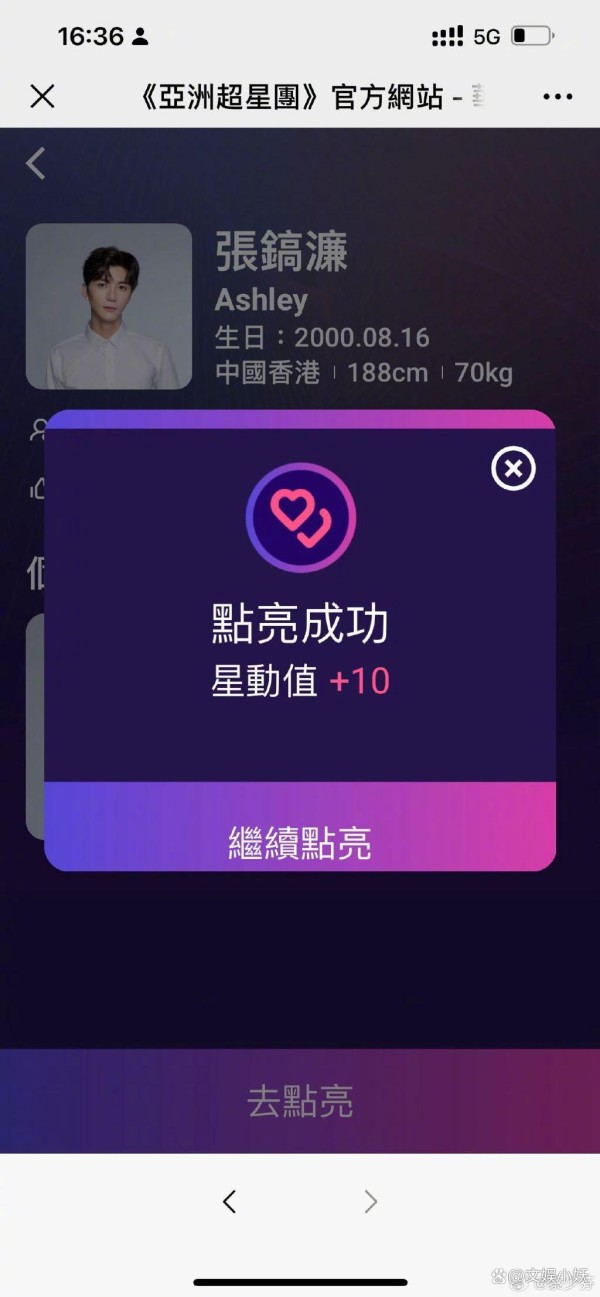Close the 點亮成功 popup dialog
This screenshot has height=1297, width=600.
514,468
